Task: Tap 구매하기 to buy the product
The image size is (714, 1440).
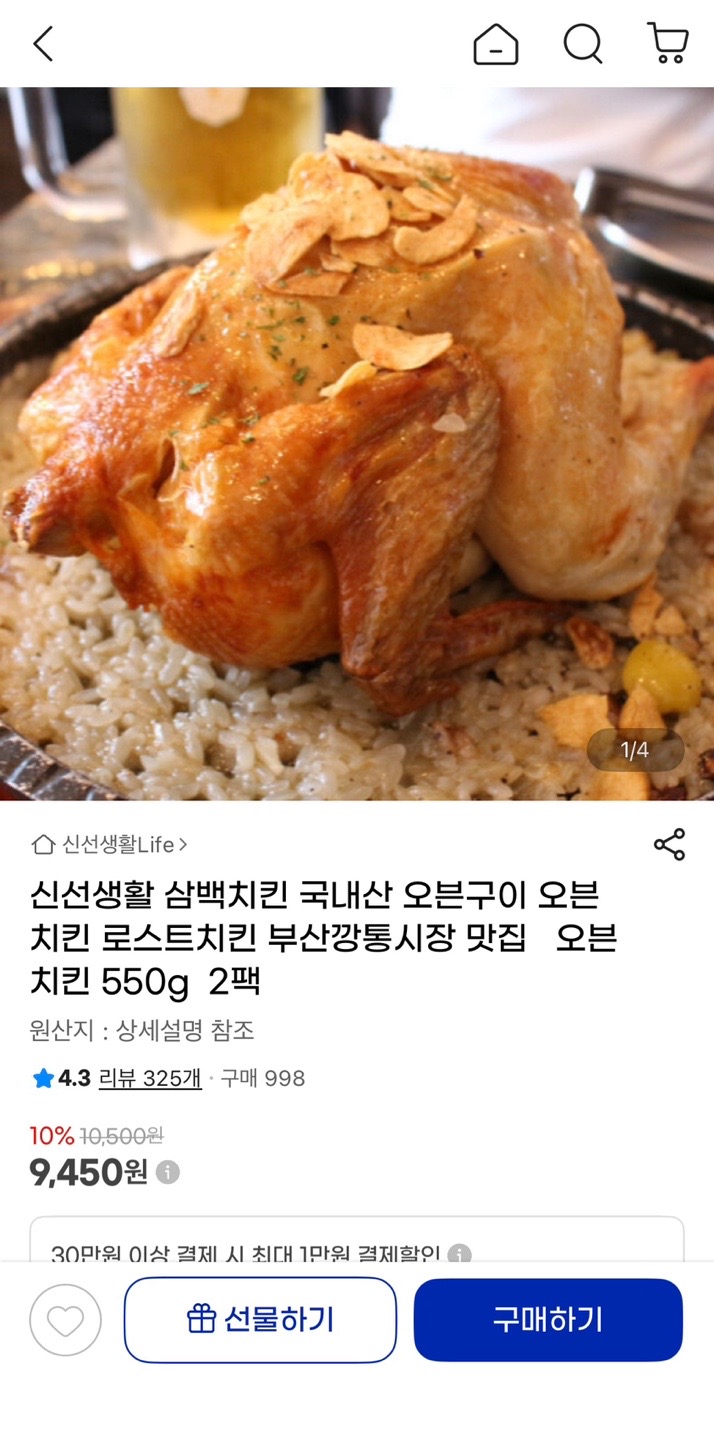Action: 548,1320
